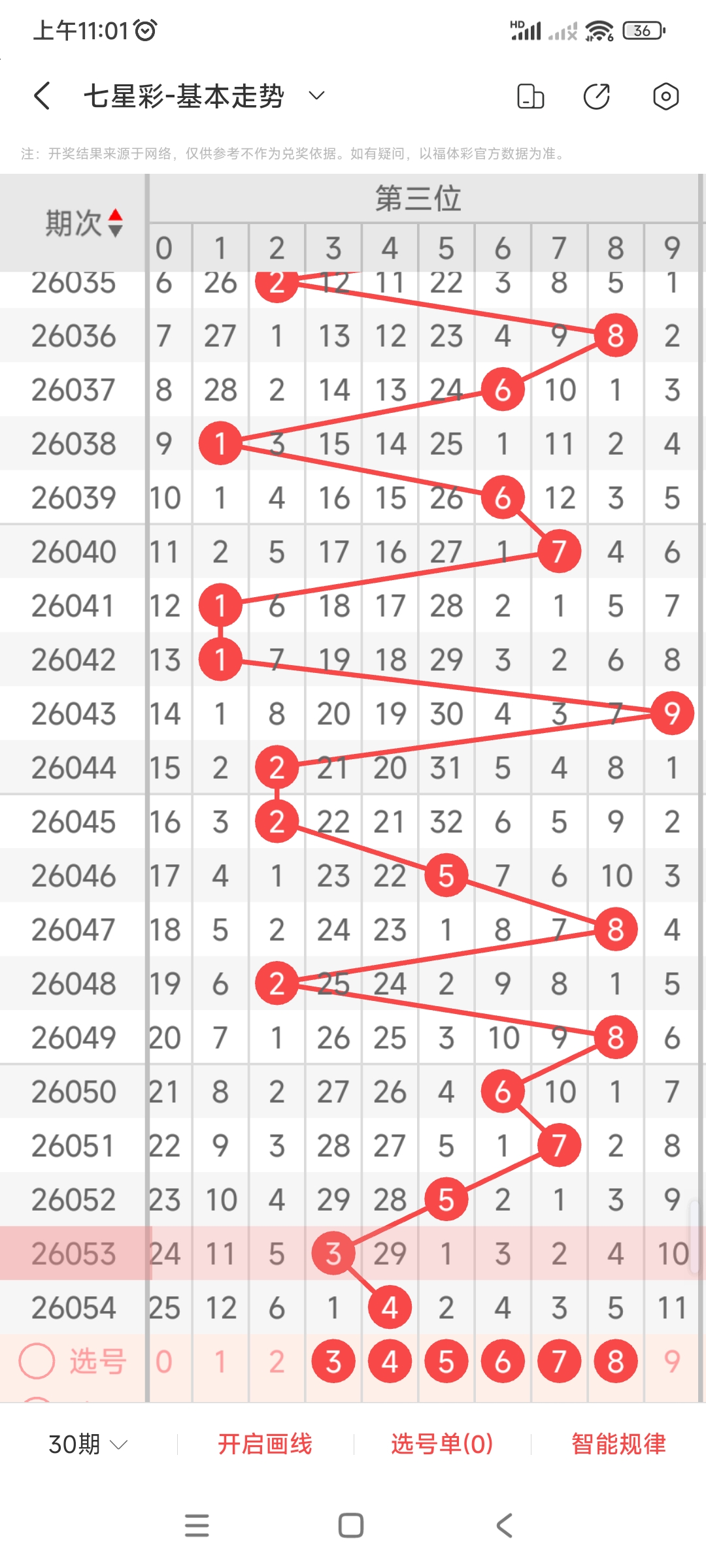Open system recent apps menu
Screen dimensions: 706x1568
[x=197, y=1526]
